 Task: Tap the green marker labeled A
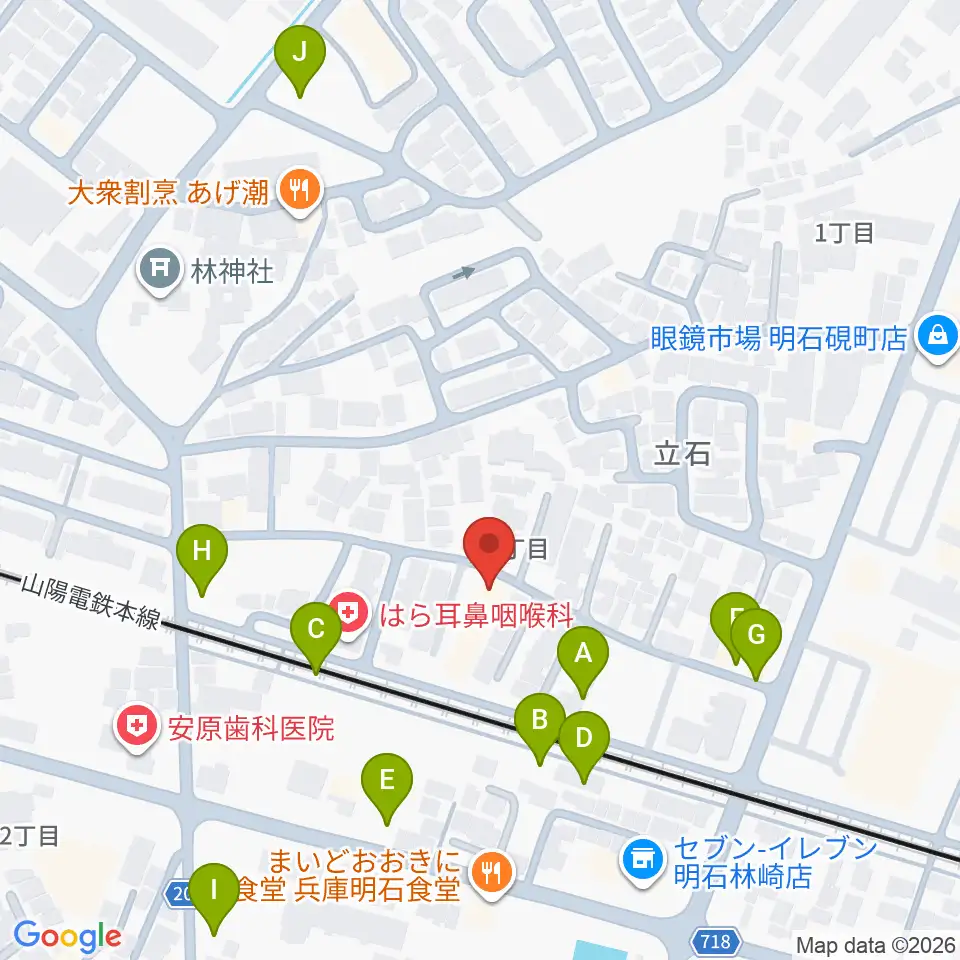pyautogui.click(x=583, y=661)
